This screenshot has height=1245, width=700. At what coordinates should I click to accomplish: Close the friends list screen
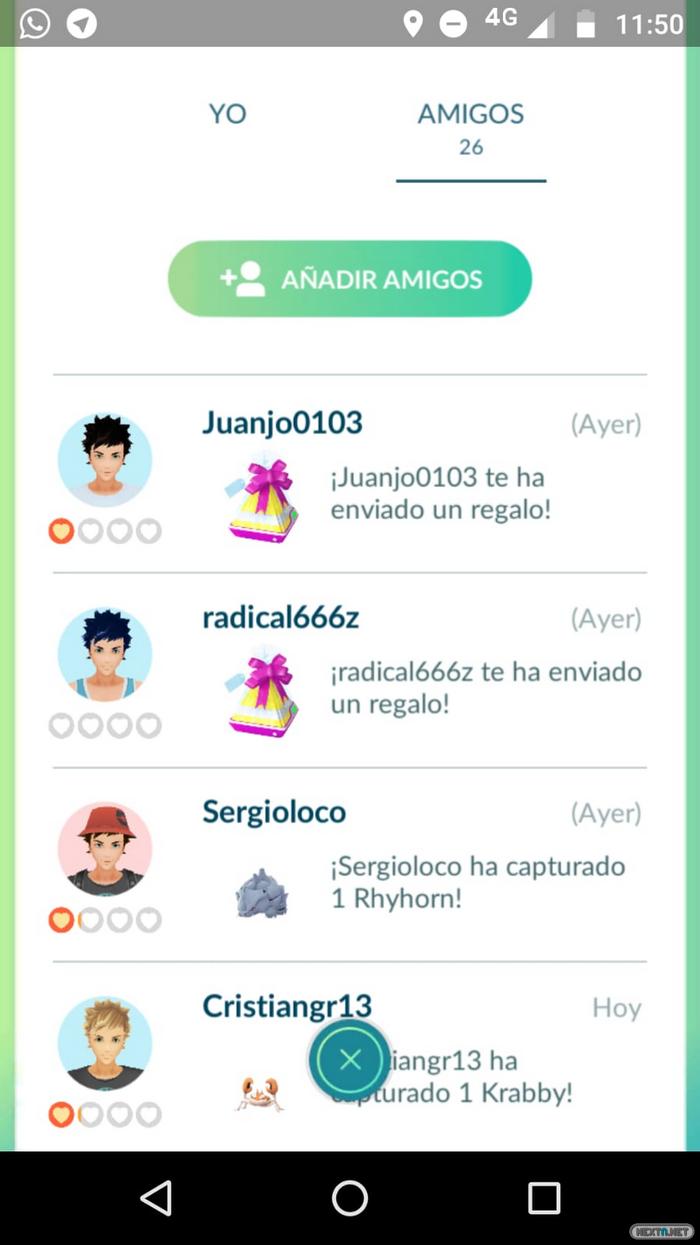point(350,1061)
